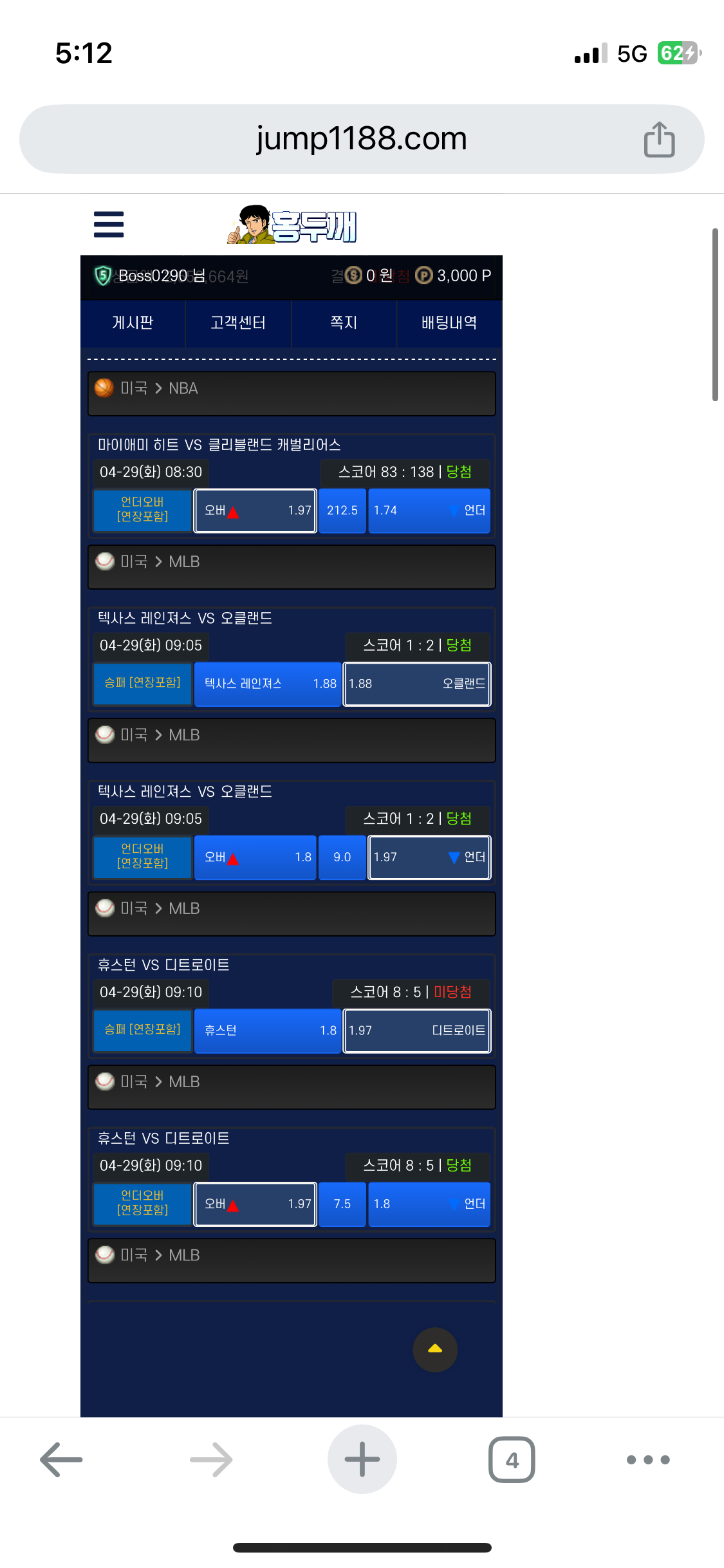724x1568 pixels.
Task: Select 언더 1.8 for the 7.5 line
Action: (429, 1204)
